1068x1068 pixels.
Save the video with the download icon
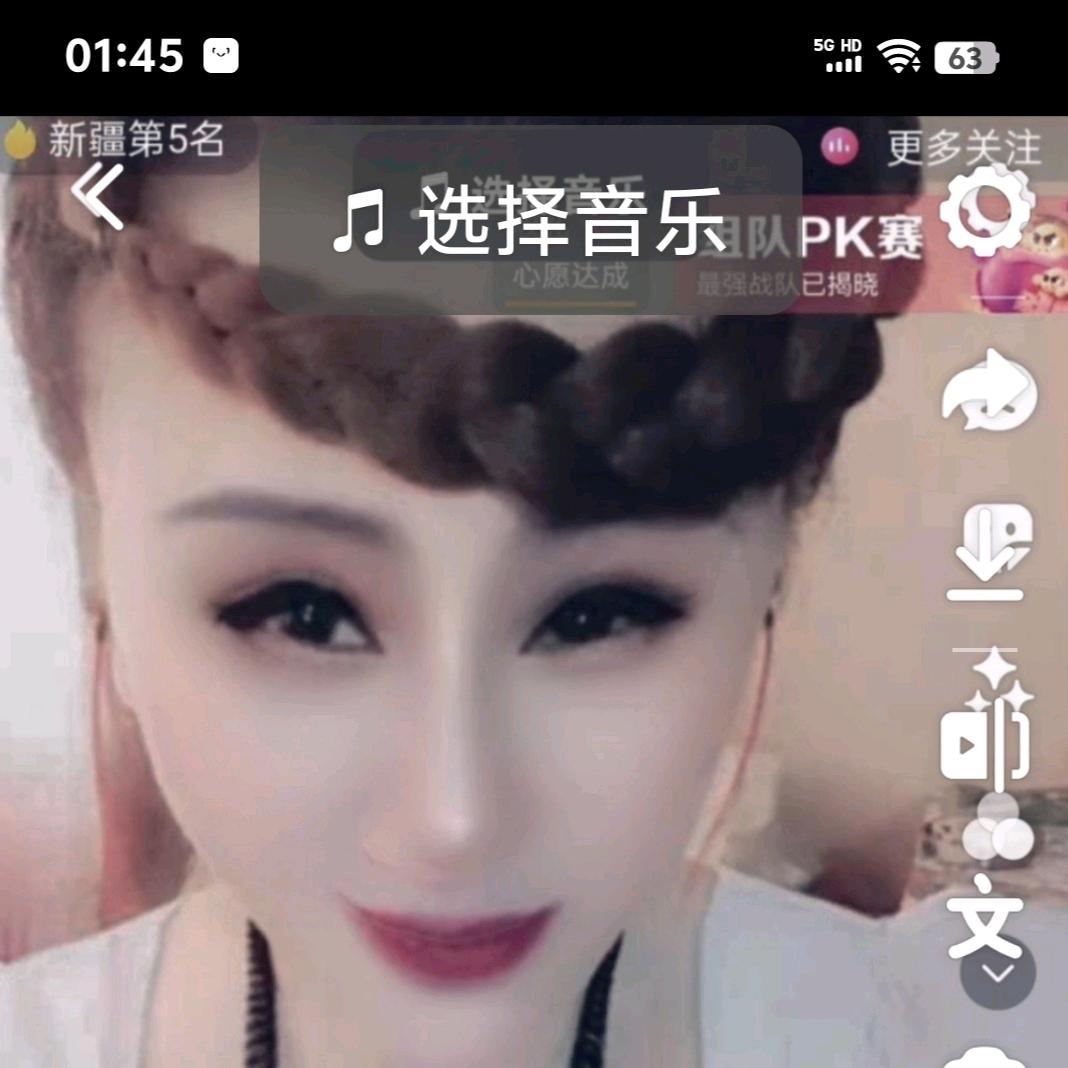pyautogui.click(x=989, y=553)
